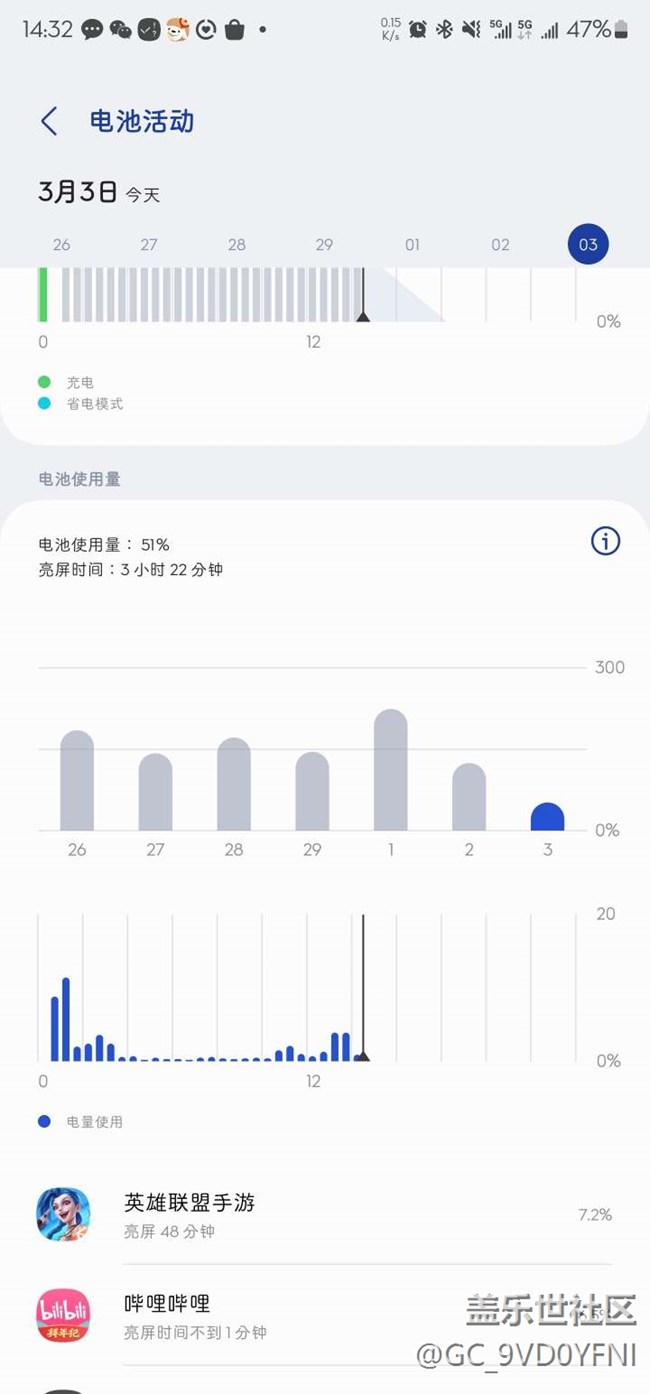
Task: Select date 01 in the date strip
Action: [412, 245]
